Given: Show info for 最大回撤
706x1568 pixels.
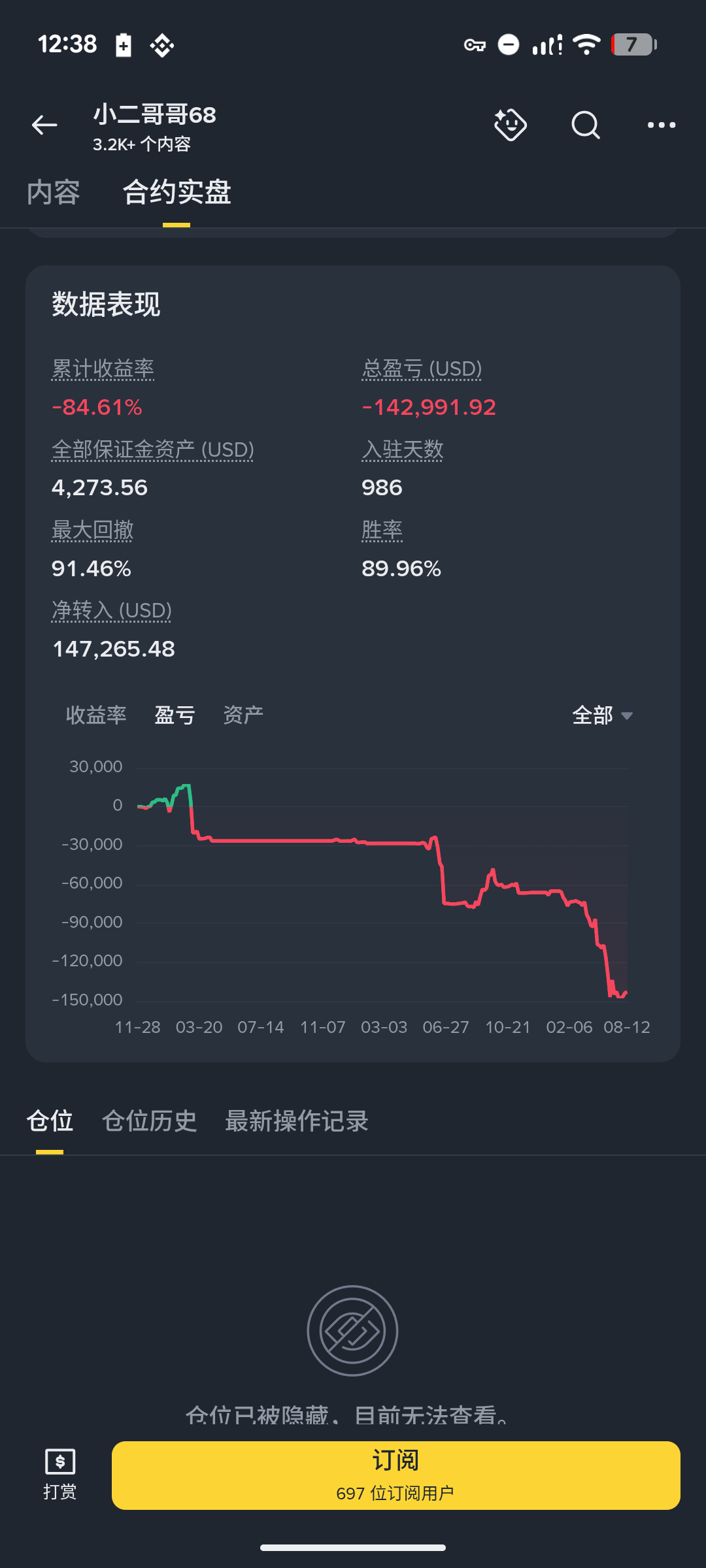Looking at the screenshot, I should 93,530.
